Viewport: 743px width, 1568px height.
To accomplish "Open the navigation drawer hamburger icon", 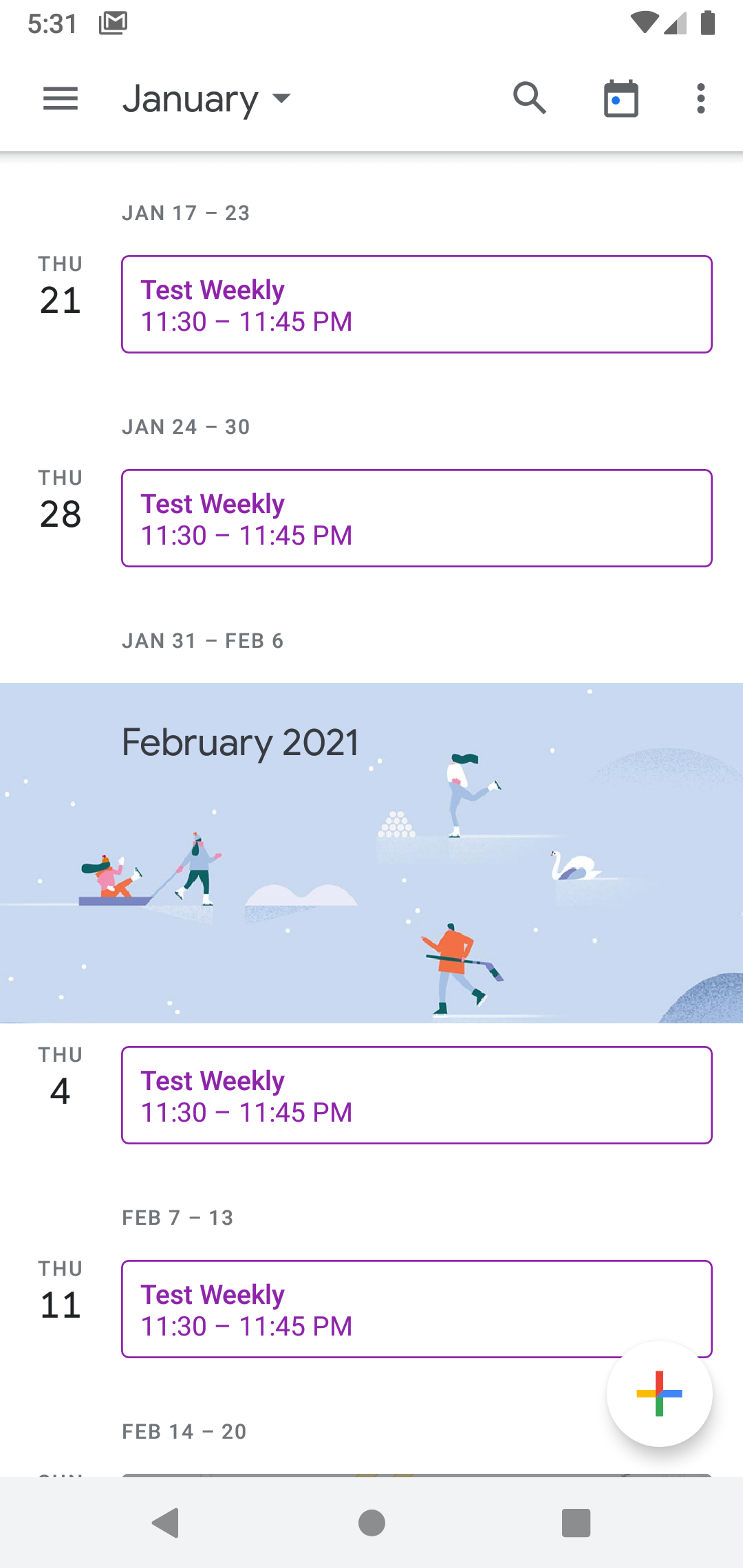I will pos(61,99).
